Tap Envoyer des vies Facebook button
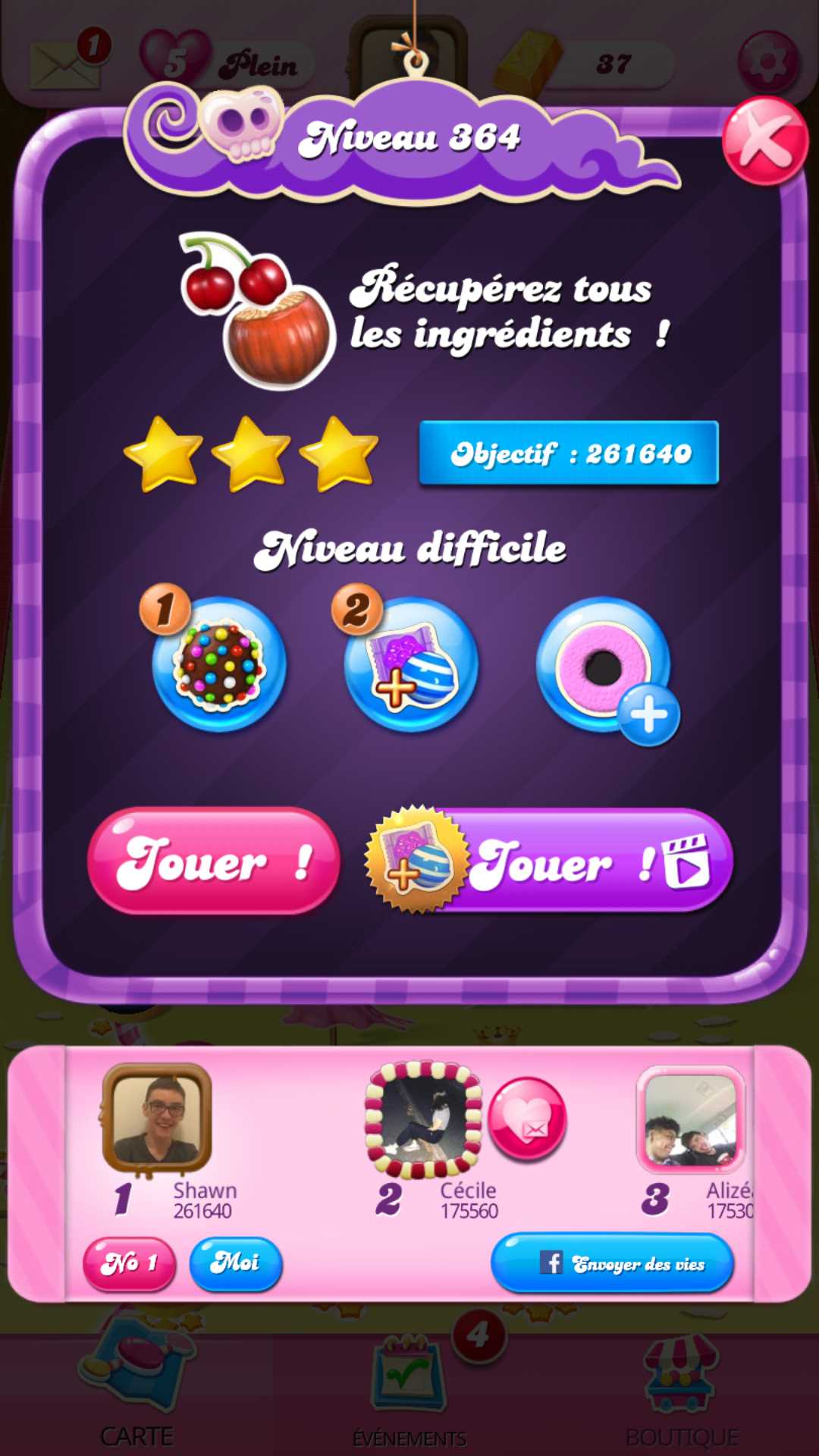This screenshot has height=1456, width=819. 613,1263
